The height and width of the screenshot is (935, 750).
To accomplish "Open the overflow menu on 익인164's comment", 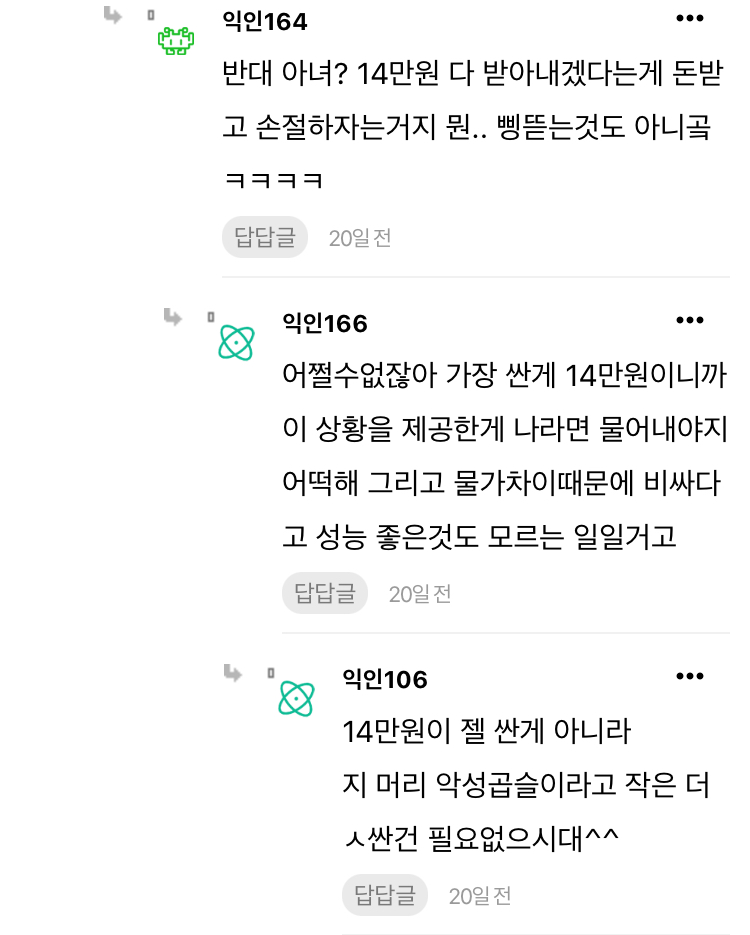I will click(690, 19).
